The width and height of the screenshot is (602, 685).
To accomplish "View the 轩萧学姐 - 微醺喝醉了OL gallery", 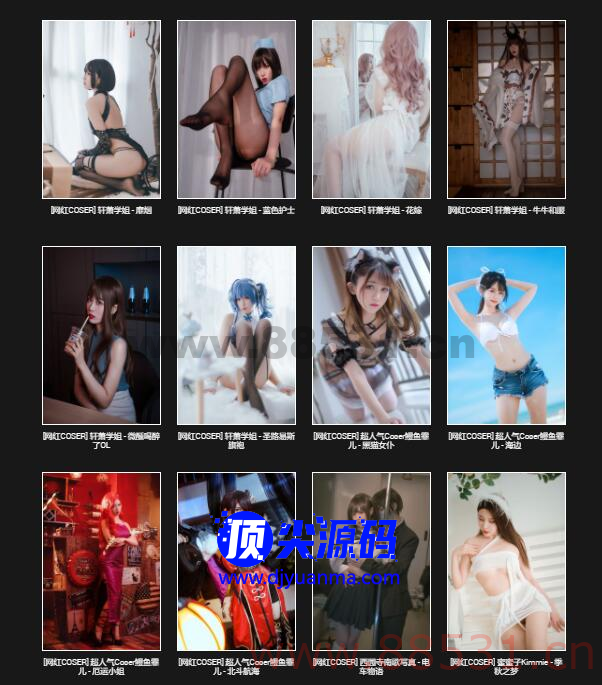I will coord(101,335).
